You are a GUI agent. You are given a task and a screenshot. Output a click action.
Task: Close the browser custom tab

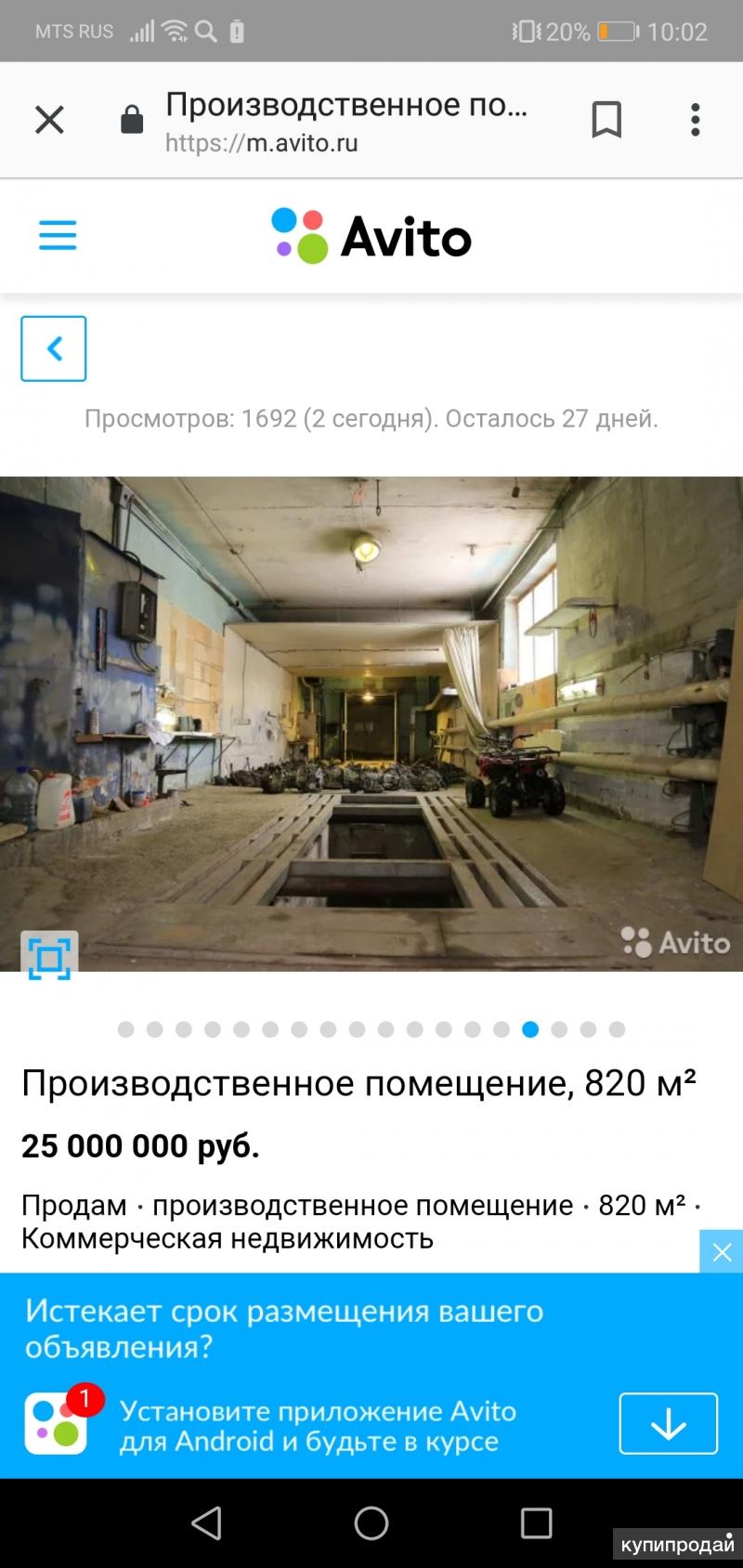(x=49, y=120)
